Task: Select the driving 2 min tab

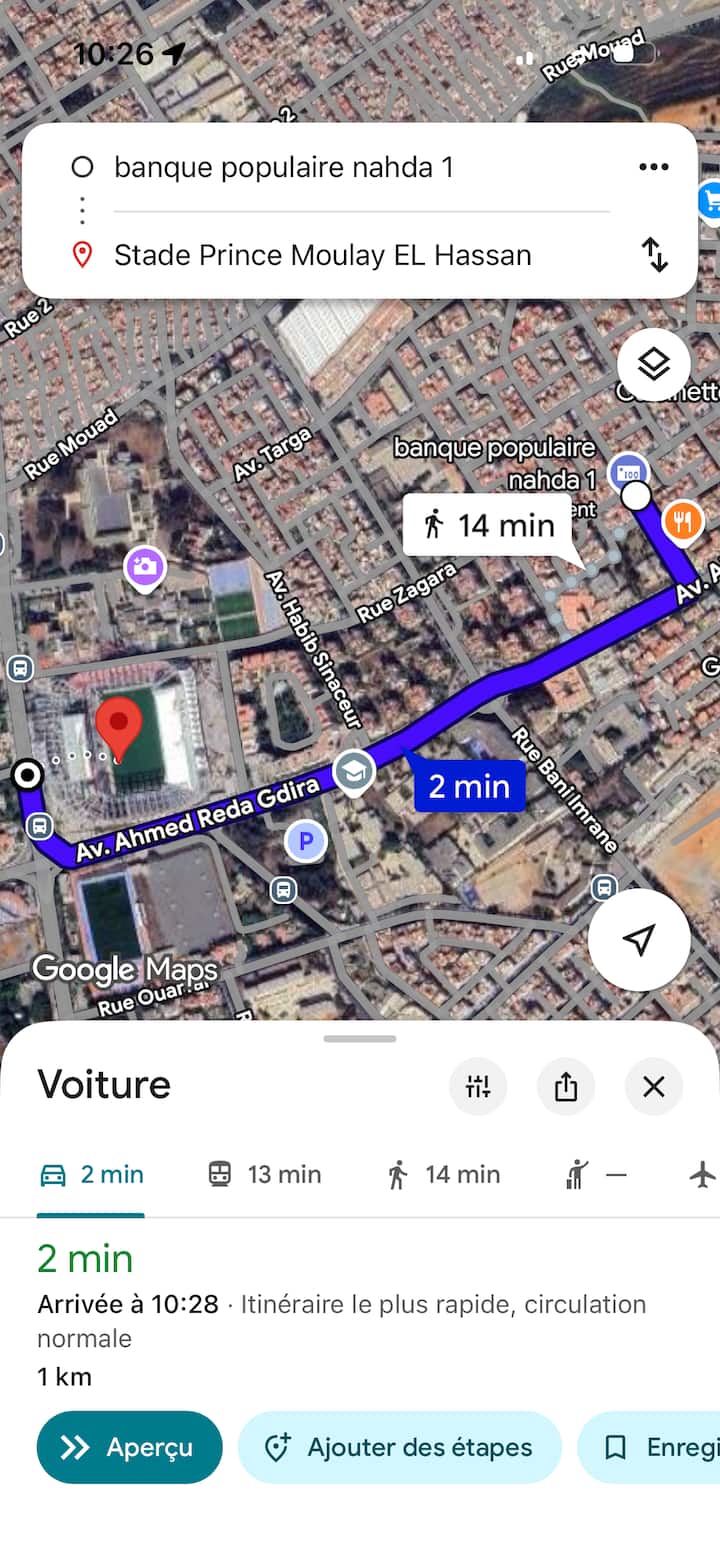Action: [90, 1174]
